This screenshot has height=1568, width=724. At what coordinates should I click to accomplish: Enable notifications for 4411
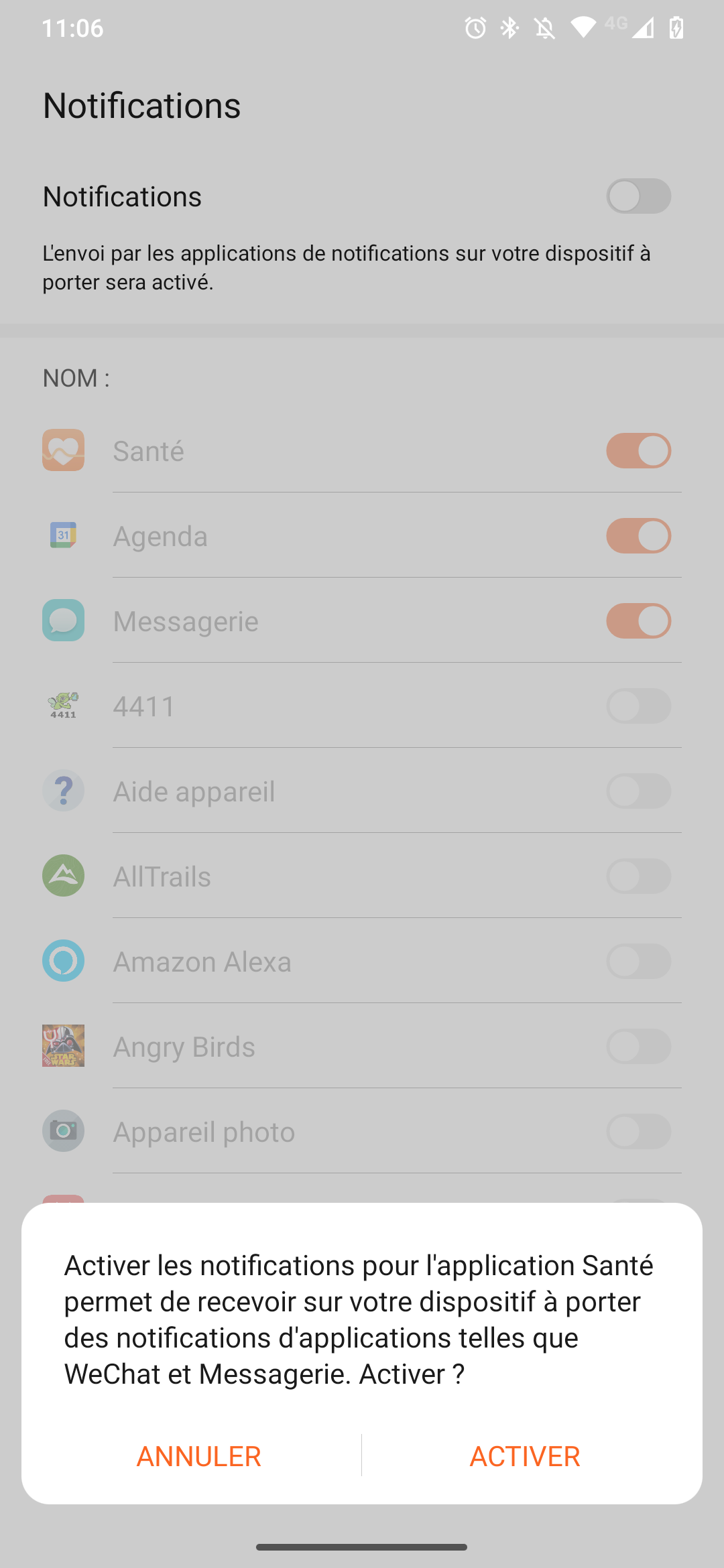click(x=638, y=706)
